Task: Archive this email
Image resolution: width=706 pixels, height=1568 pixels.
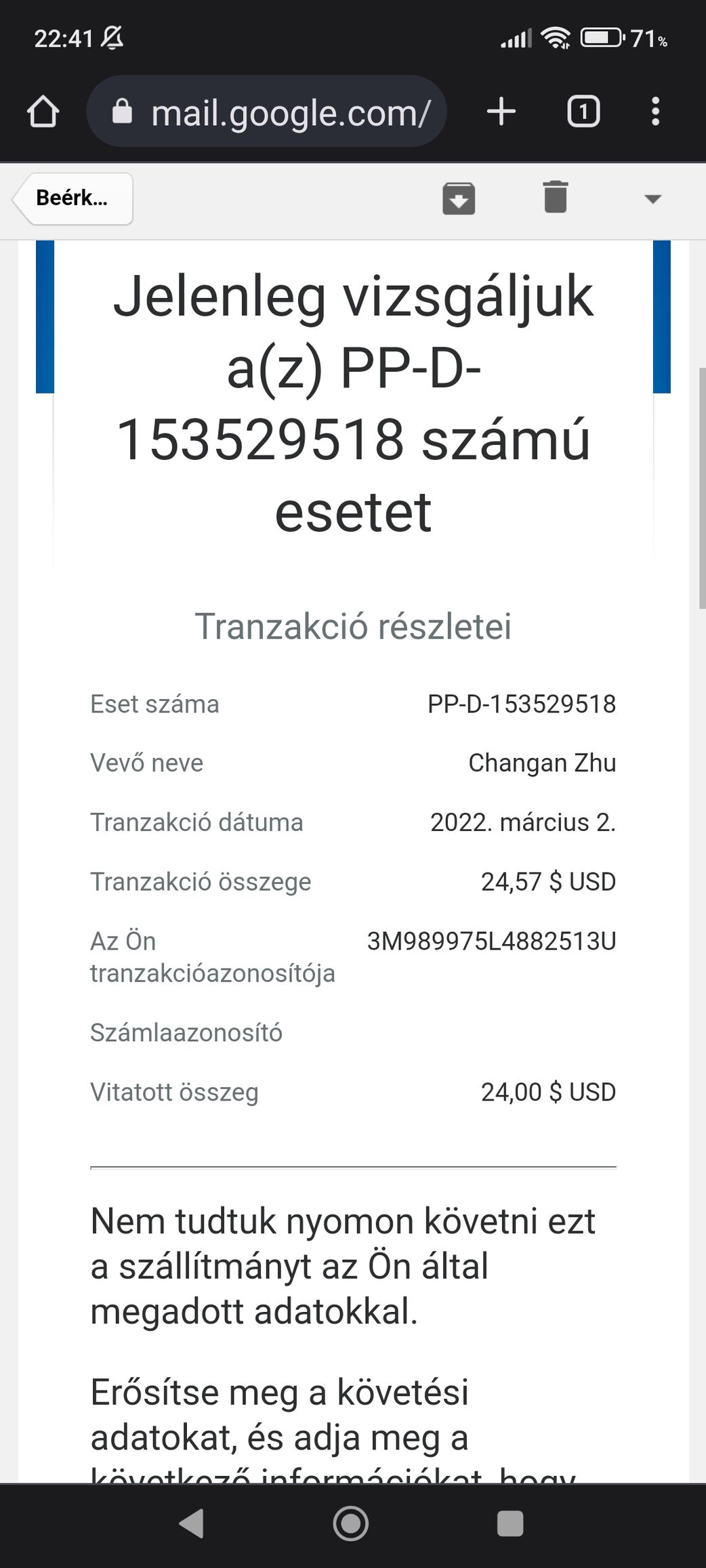Action: tap(459, 198)
